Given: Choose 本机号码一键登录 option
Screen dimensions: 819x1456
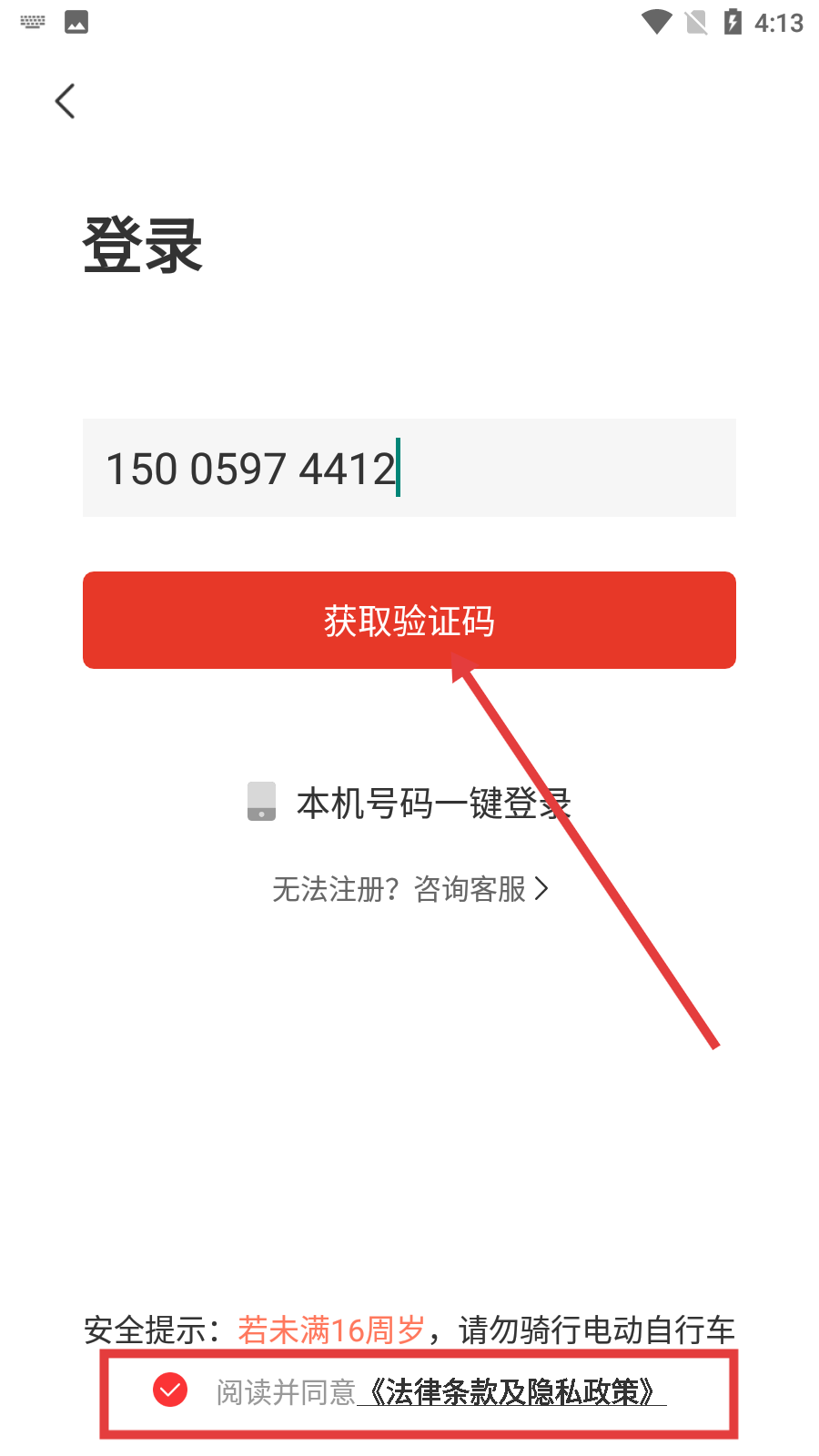Looking at the screenshot, I should [x=409, y=803].
